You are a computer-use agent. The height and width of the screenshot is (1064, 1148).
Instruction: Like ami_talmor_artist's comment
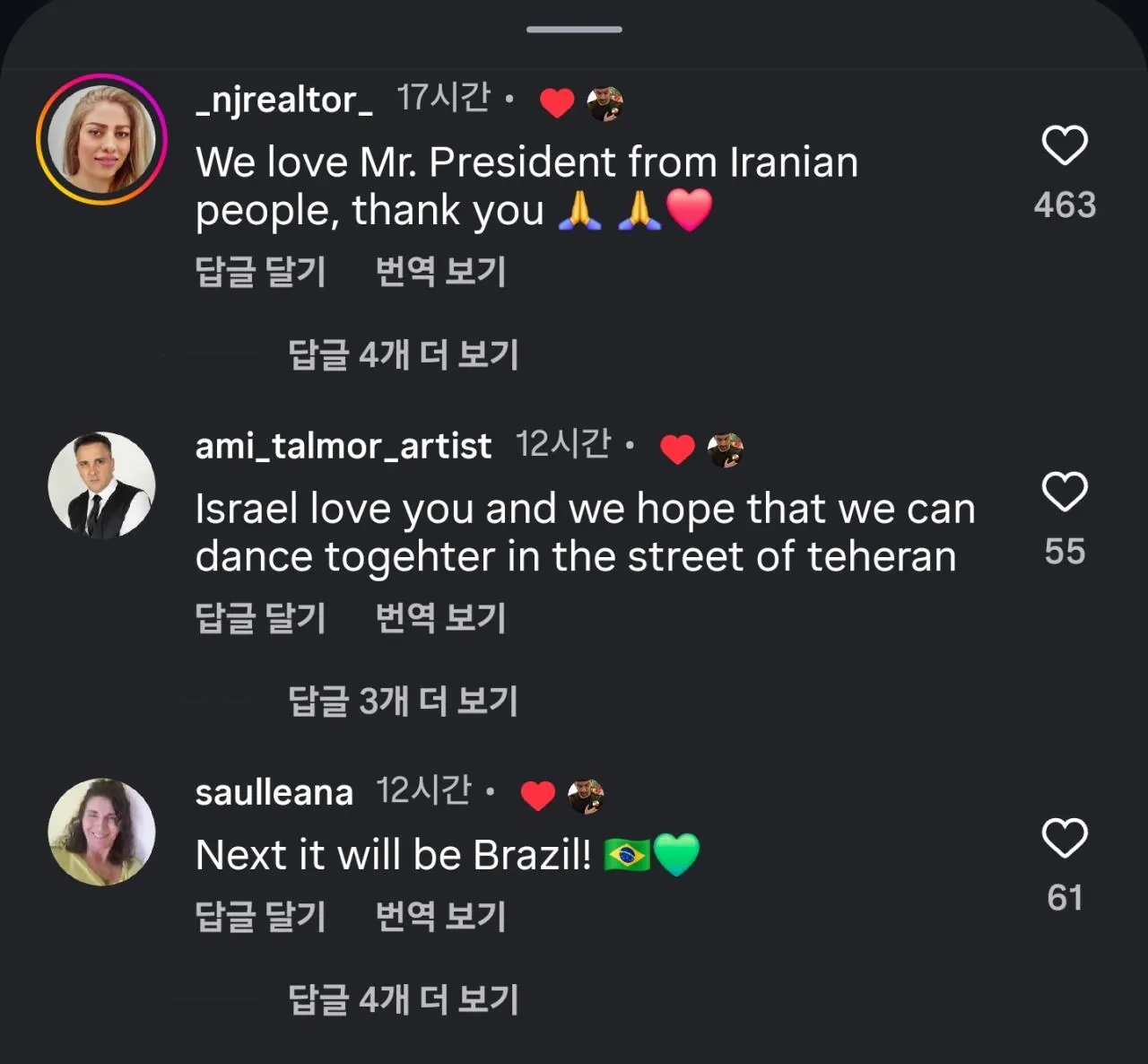coord(1065,492)
